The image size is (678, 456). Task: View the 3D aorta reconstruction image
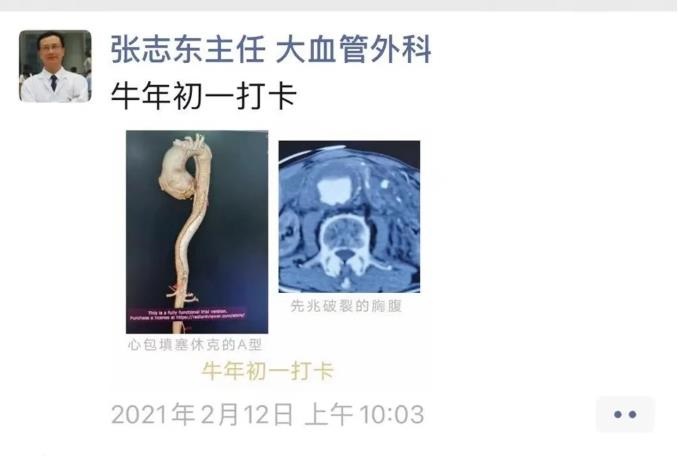[197, 232]
